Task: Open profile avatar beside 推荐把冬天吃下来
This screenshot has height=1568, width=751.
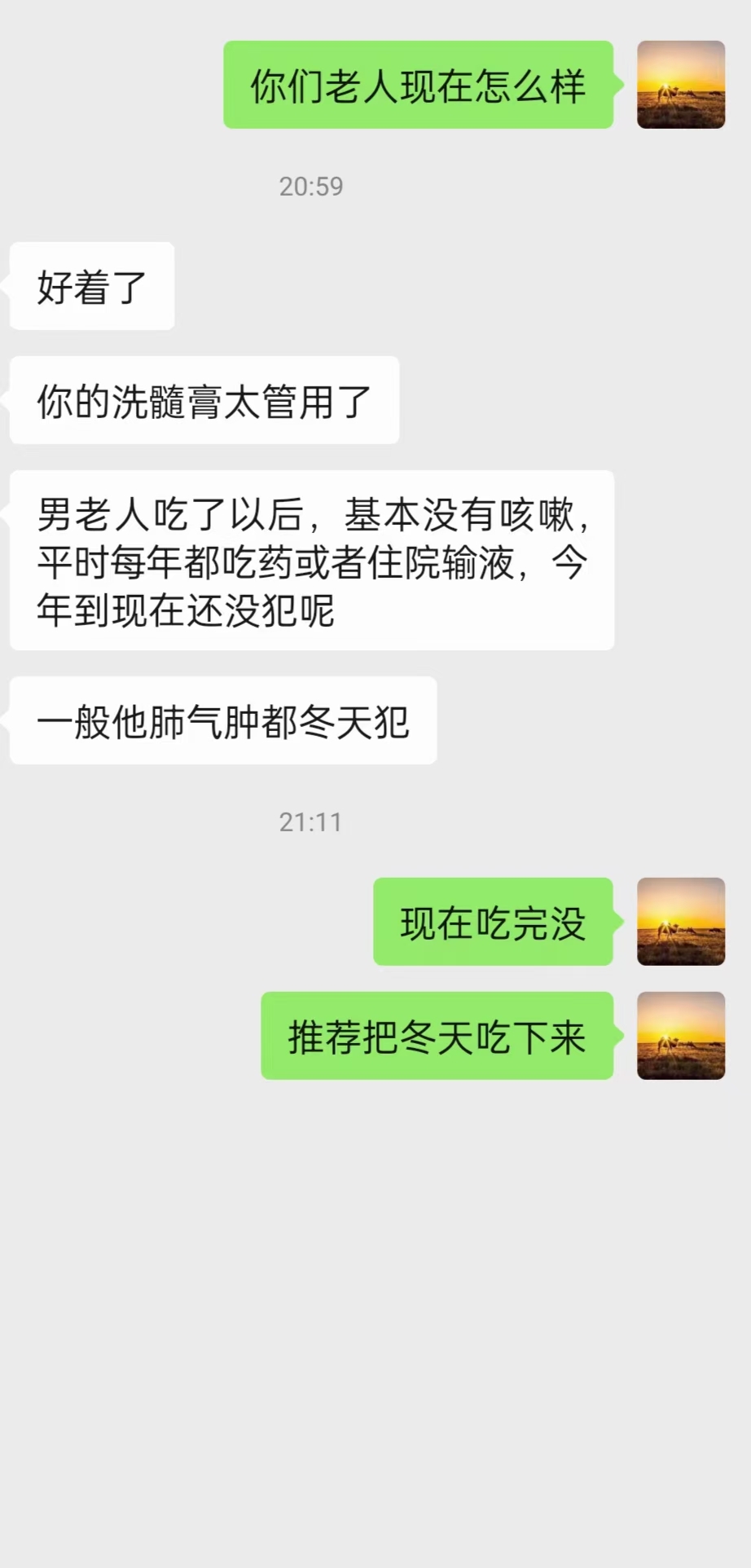Action: (x=680, y=1036)
